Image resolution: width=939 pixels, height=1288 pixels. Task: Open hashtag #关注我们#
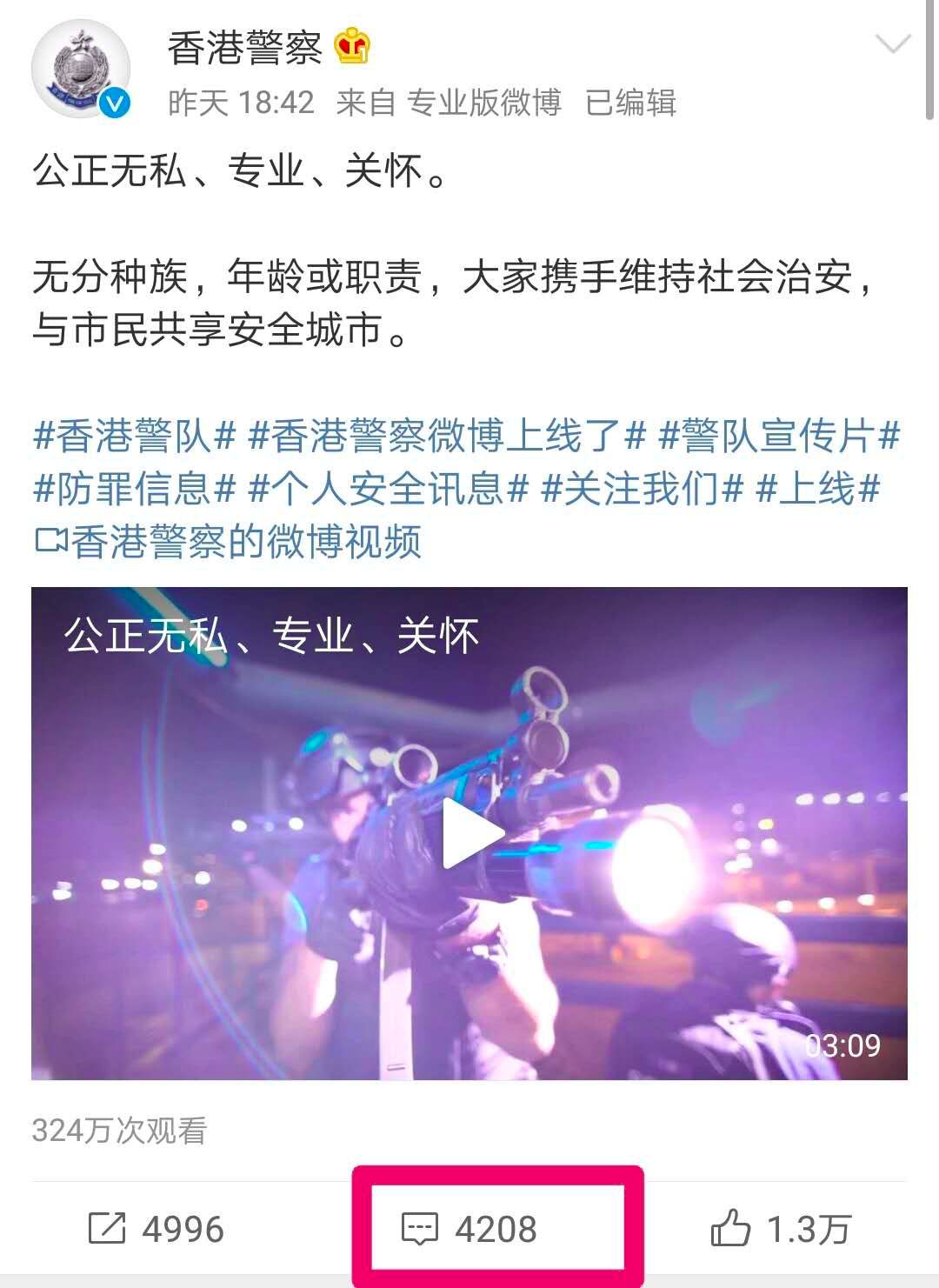pyautogui.click(x=642, y=489)
